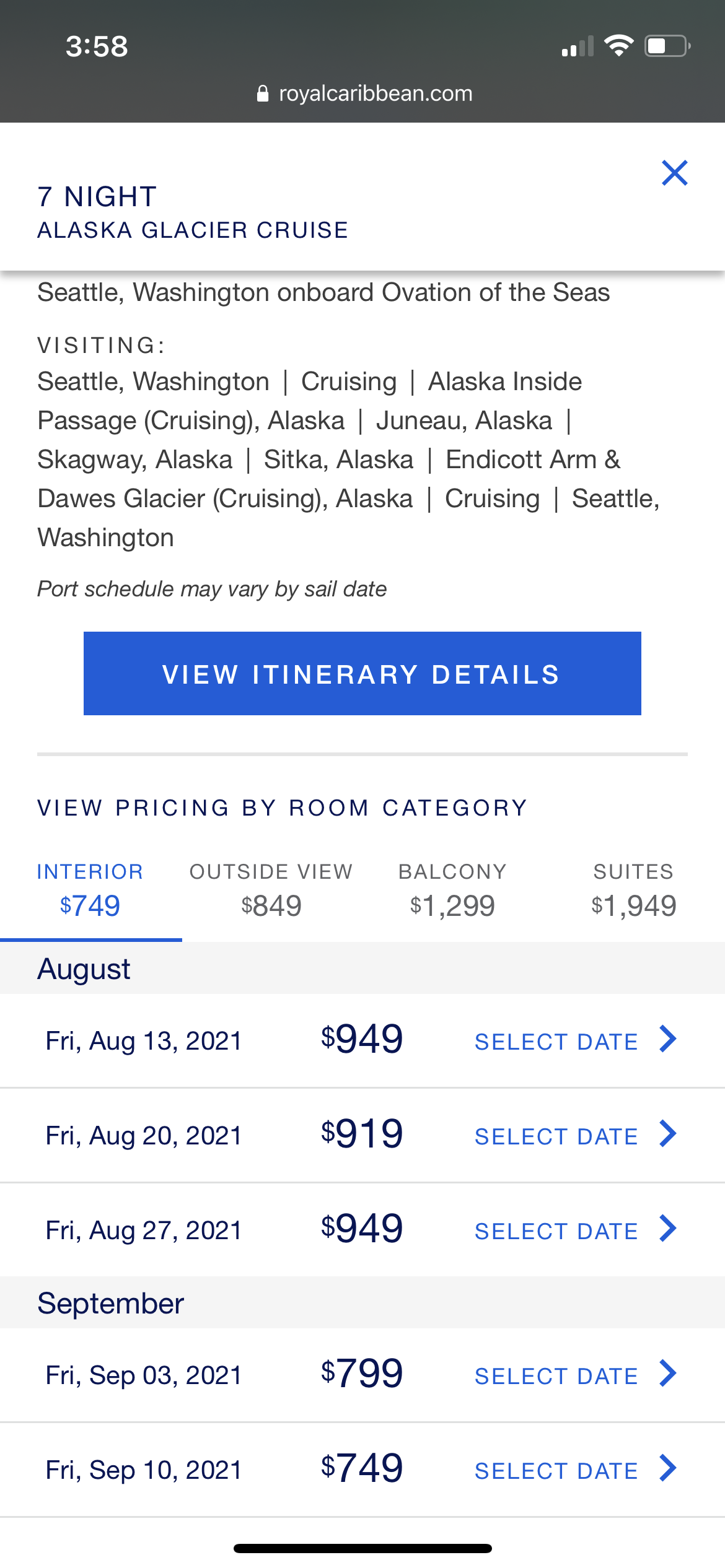This screenshot has width=725, height=1568.
Task: Close the Alaska Glacier Cruise panel
Action: pos(674,173)
